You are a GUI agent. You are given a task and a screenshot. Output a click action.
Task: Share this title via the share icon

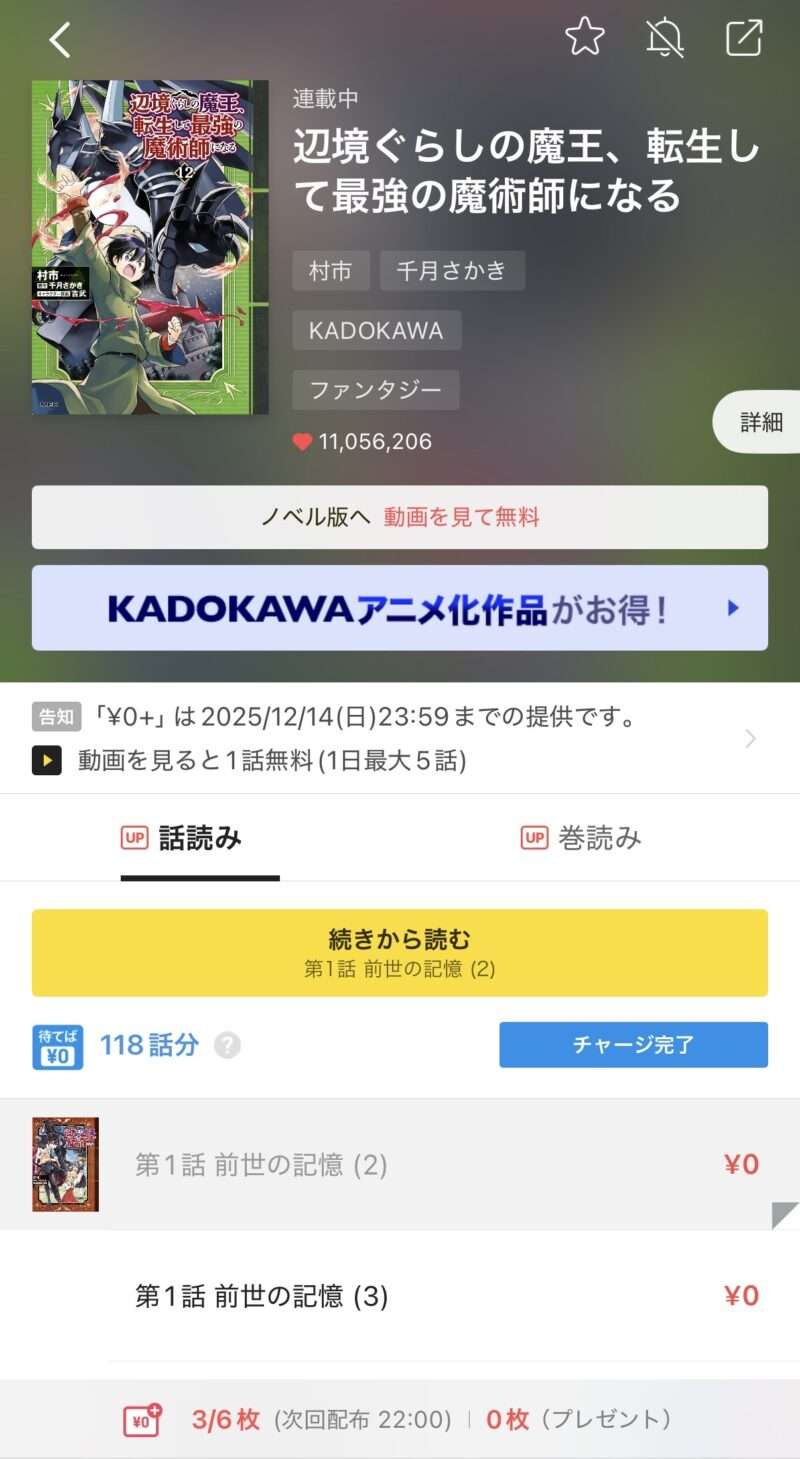pos(744,38)
